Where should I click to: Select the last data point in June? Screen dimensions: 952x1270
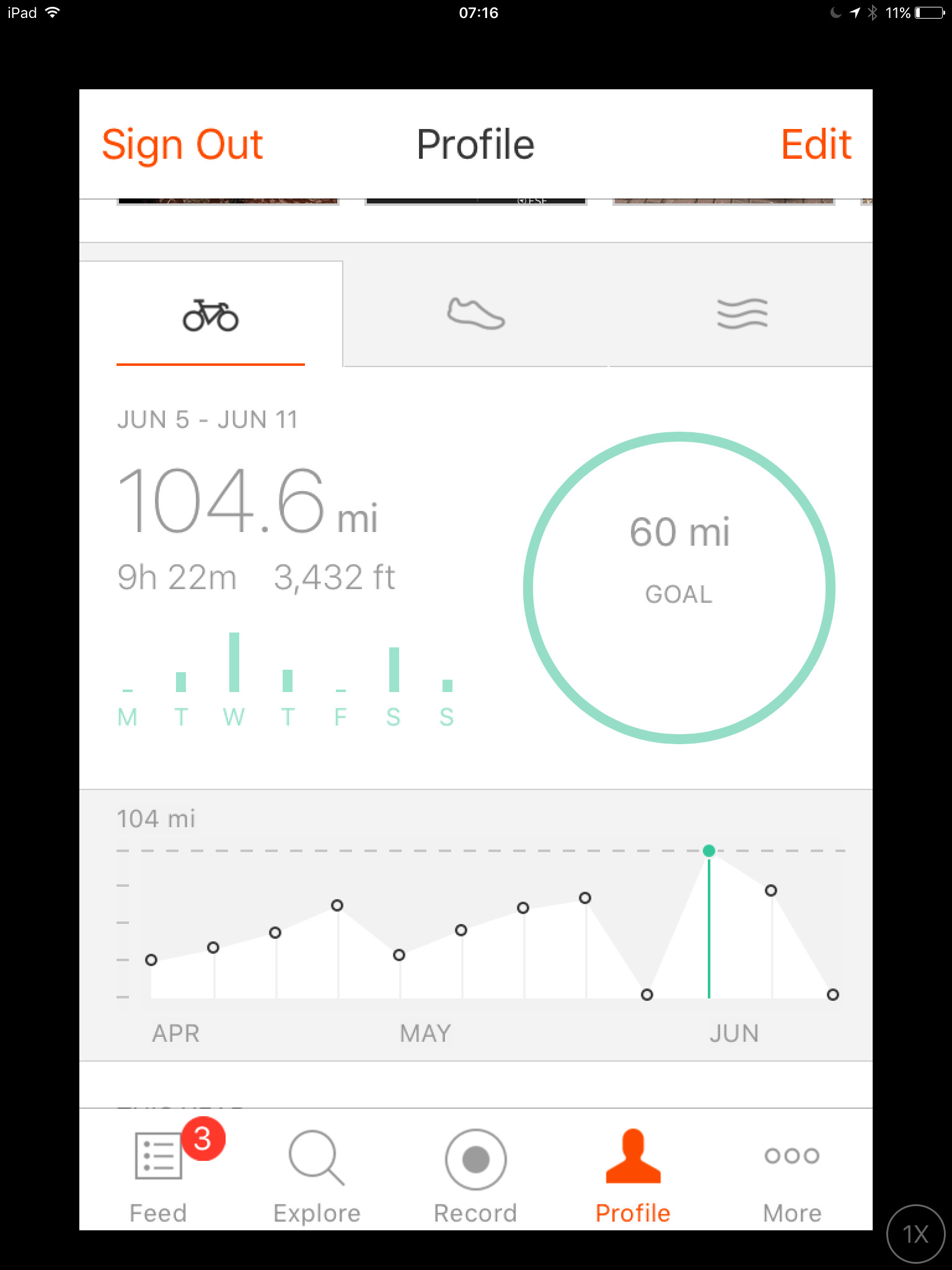coord(833,995)
